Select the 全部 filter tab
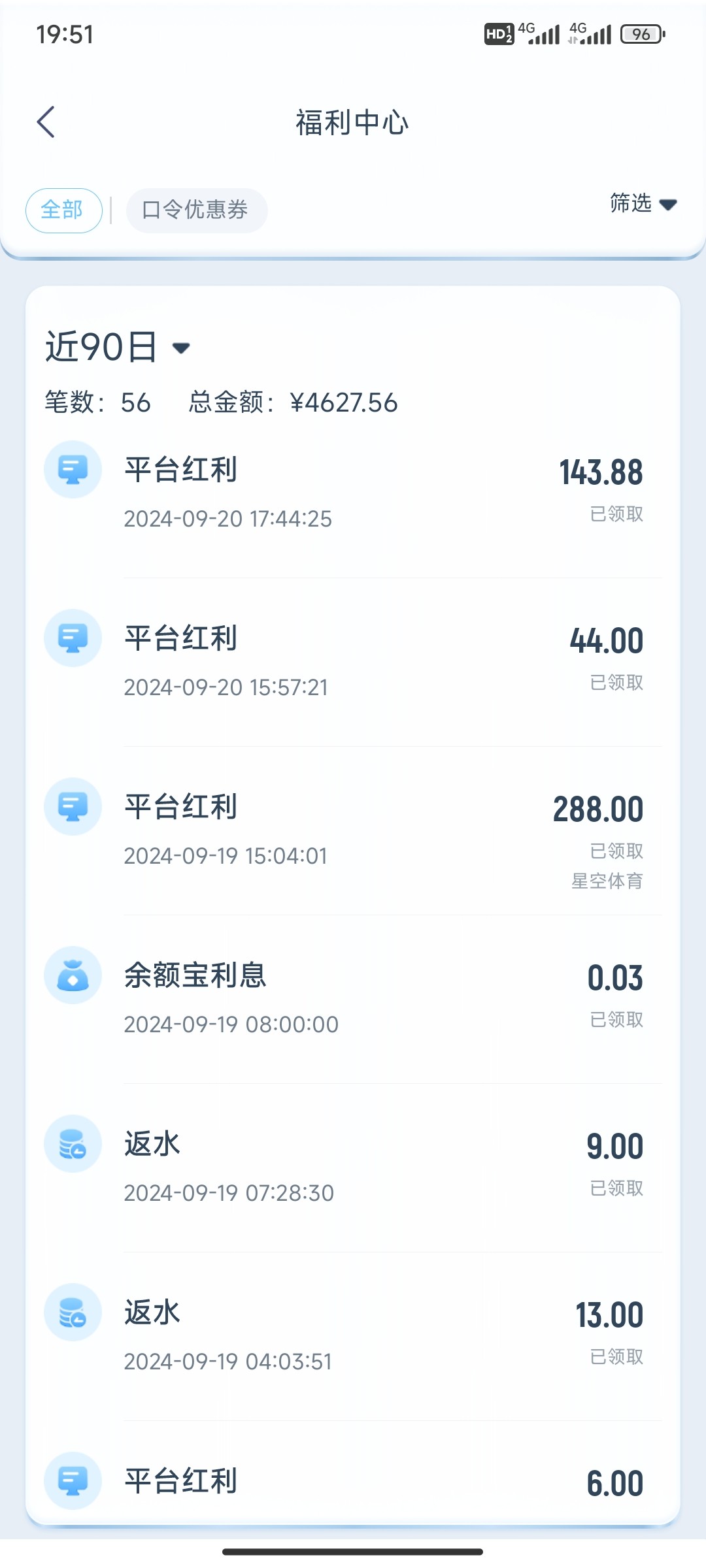The width and height of the screenshot is (706, 1568). [x=63, y=210]
